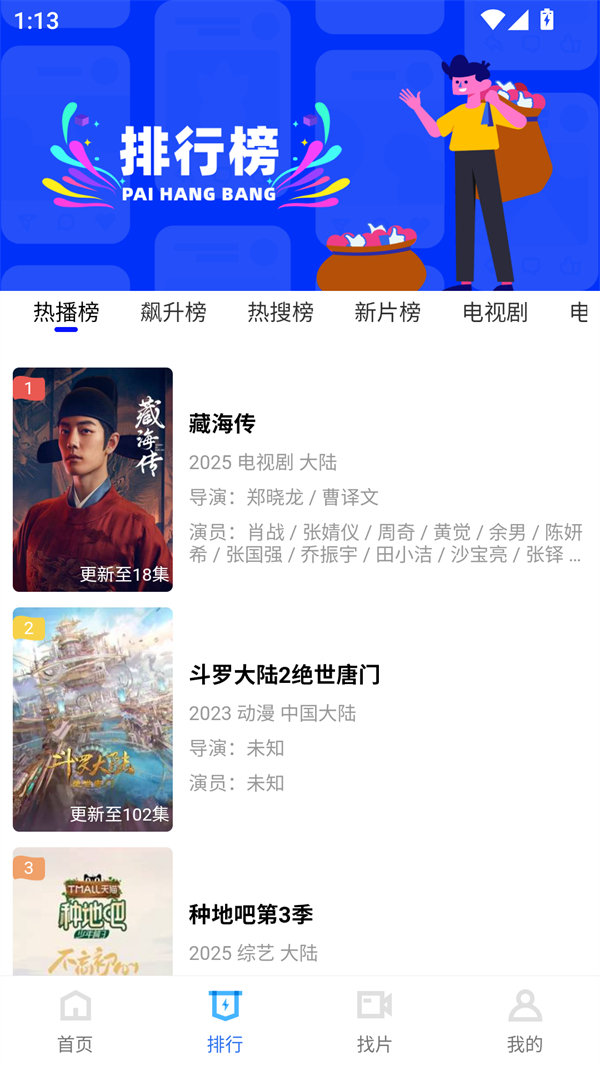Open 斗罗大陆2绝世唐门 anime entry
Viewport: 600px width, 1066px height.
[284, 674]
